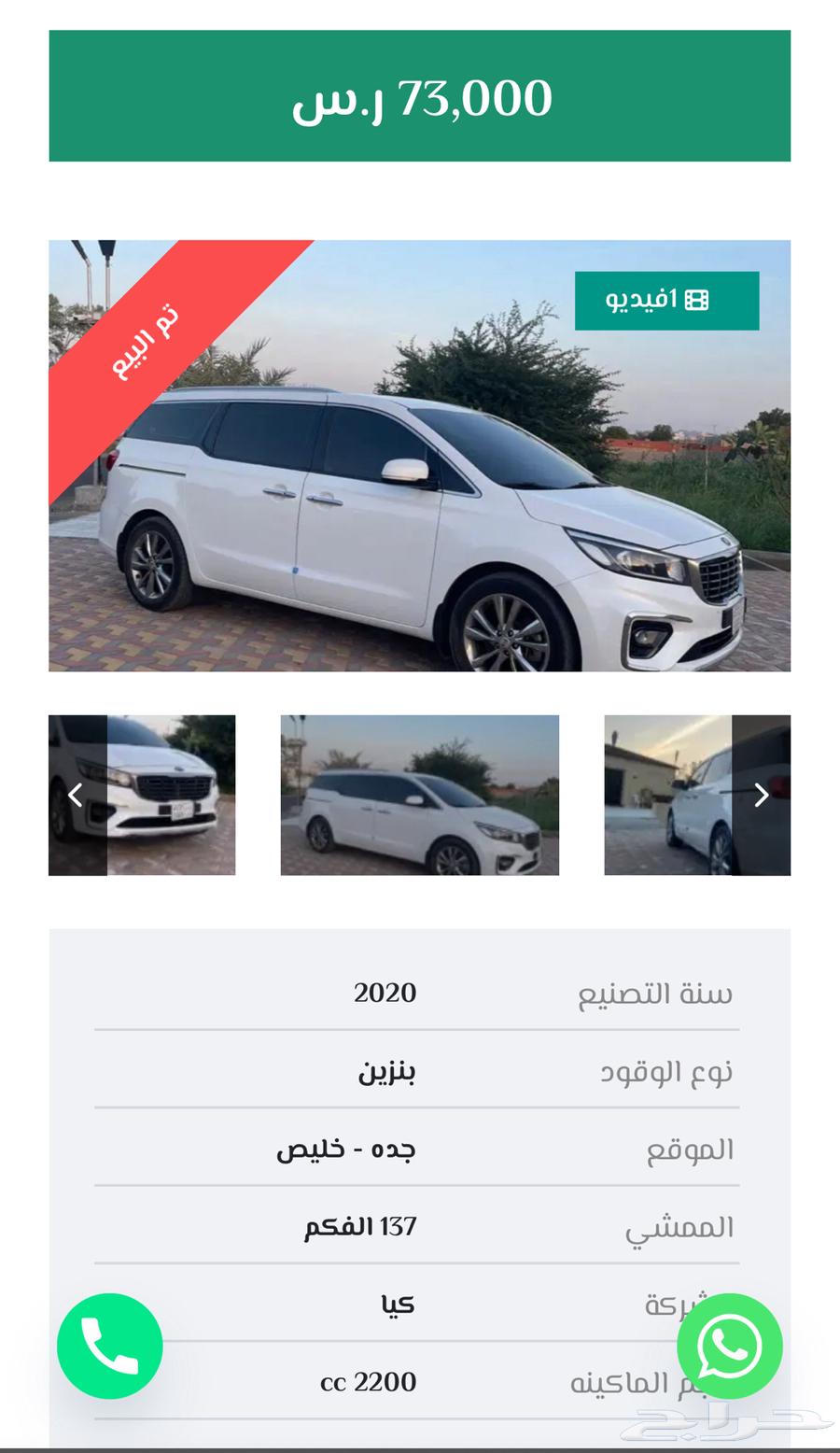
Task: Open the 1 video button on the photo
Action: (666, 301)
